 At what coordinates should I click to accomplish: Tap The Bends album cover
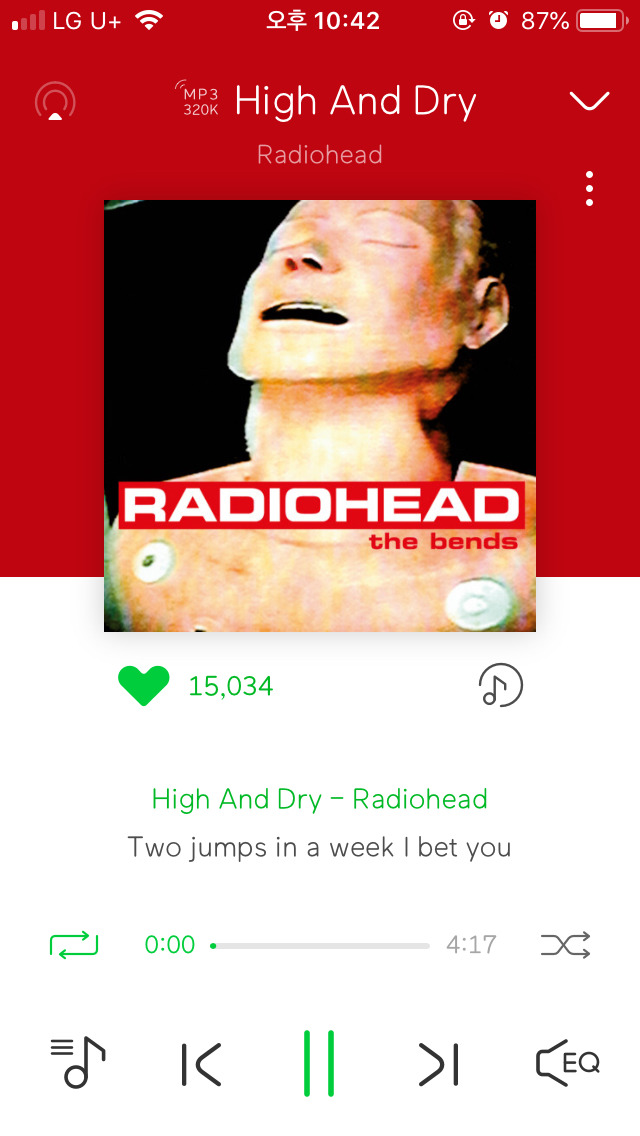[320, 415]
